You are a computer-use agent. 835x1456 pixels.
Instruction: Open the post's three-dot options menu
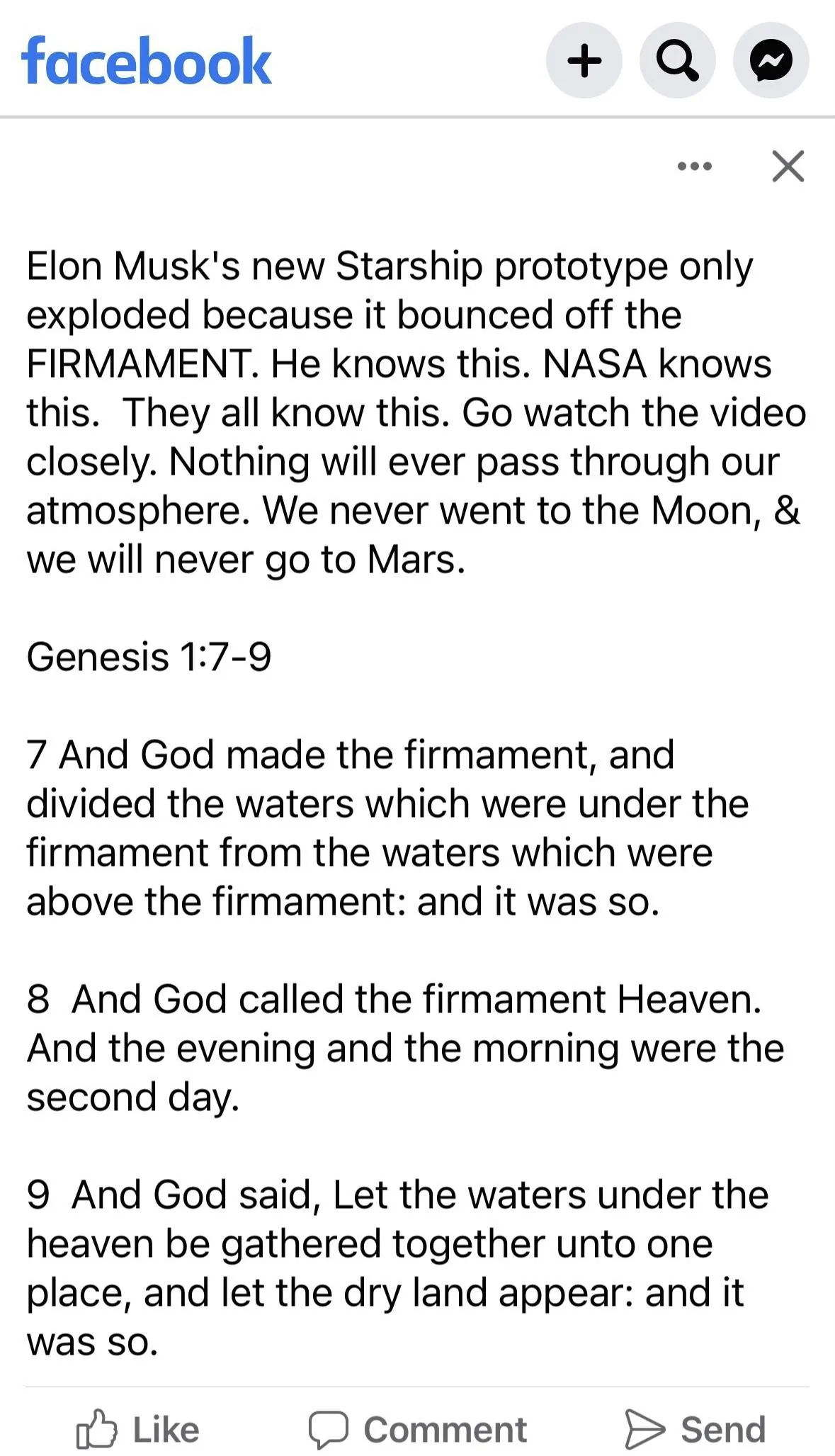coord(694,167)
